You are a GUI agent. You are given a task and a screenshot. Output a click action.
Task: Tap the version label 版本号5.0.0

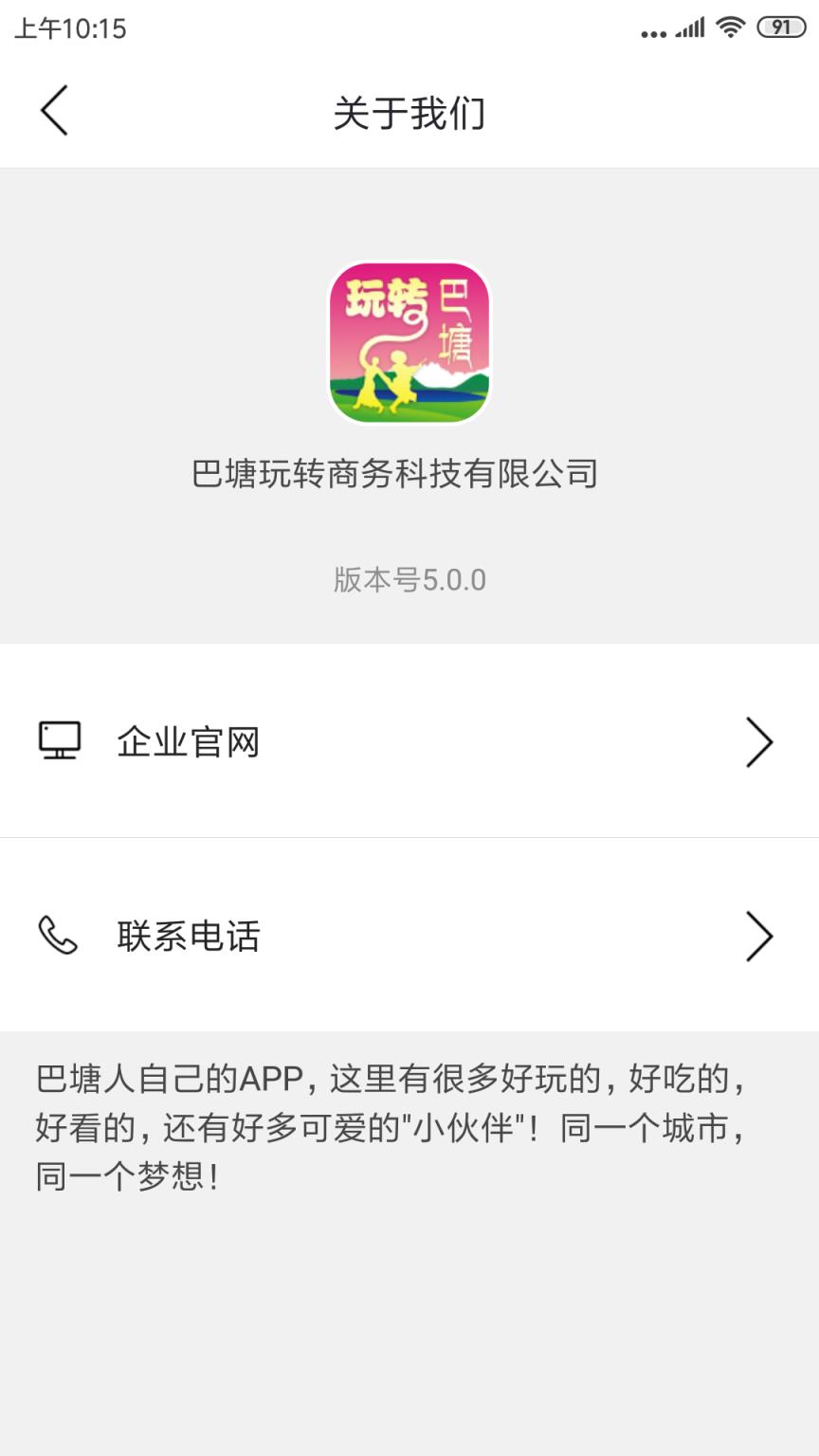pyautogui.click(x=409, y=581)
